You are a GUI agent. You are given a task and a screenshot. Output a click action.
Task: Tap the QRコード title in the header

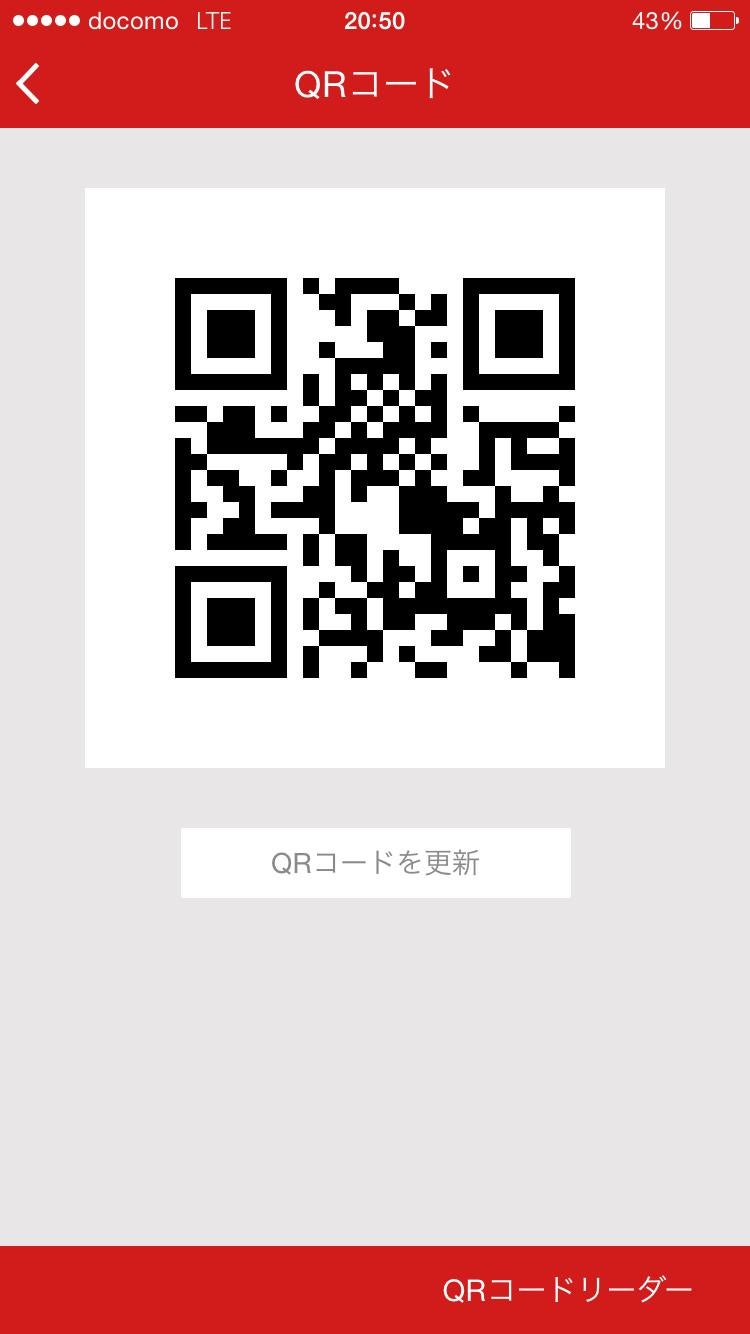point(375,84)
